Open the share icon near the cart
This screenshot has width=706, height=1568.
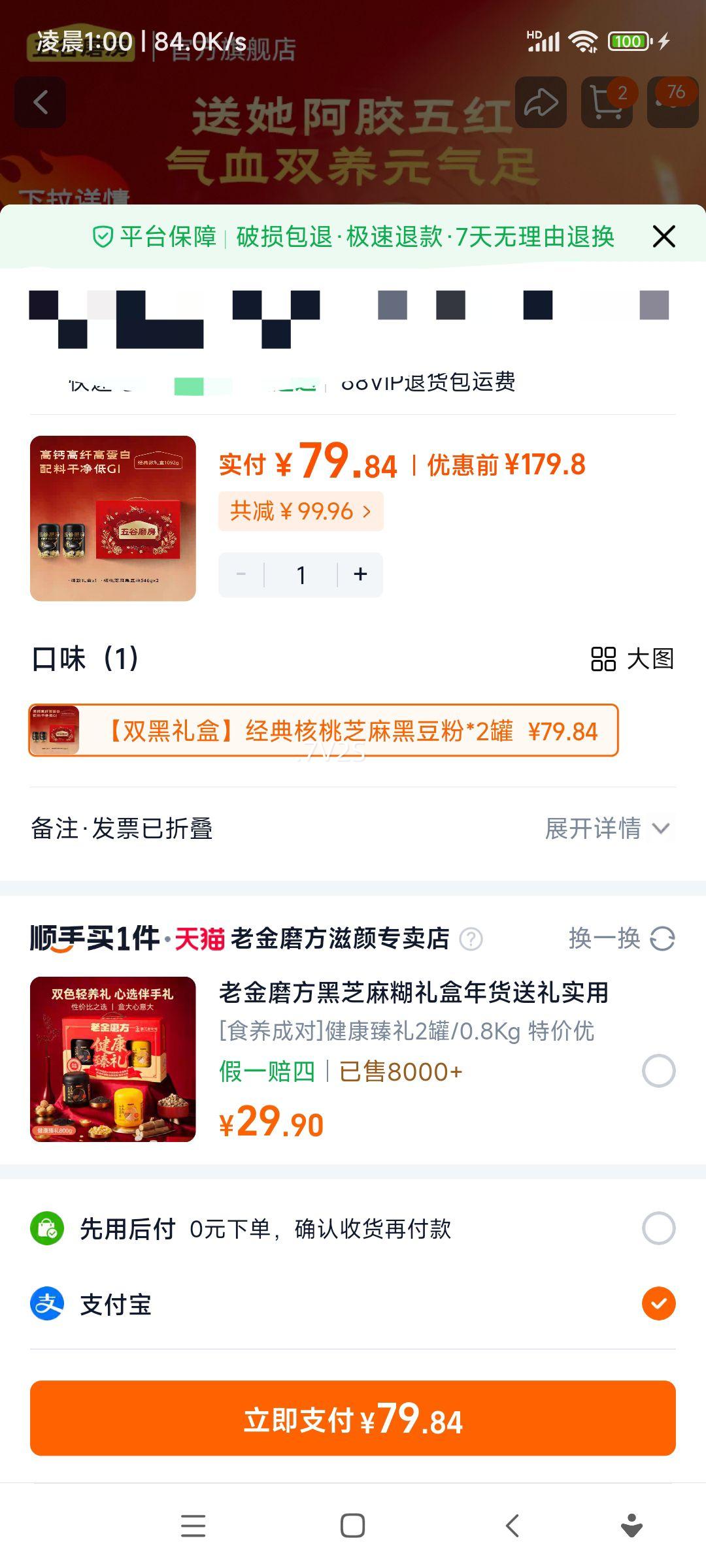pos(541,103)
